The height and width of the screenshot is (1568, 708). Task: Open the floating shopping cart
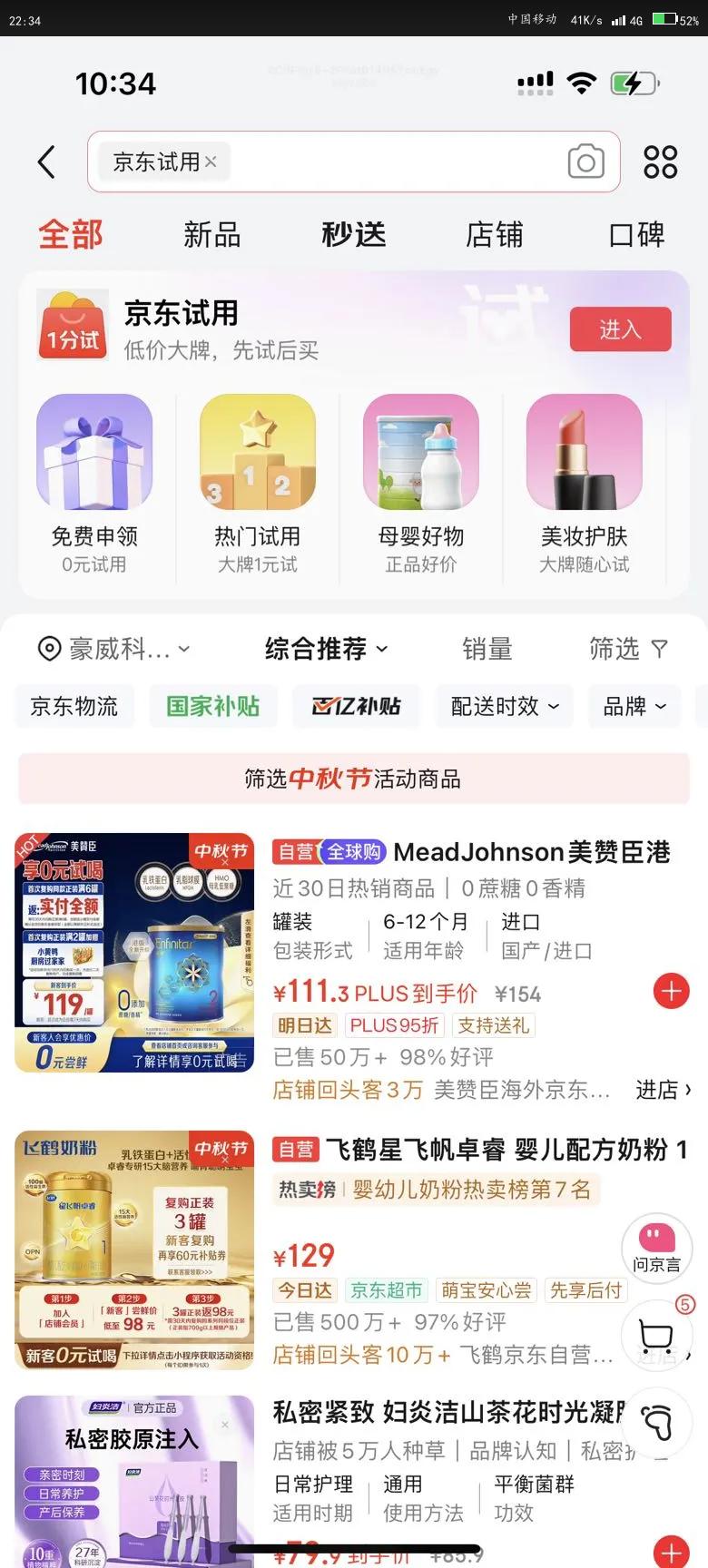655,1335
